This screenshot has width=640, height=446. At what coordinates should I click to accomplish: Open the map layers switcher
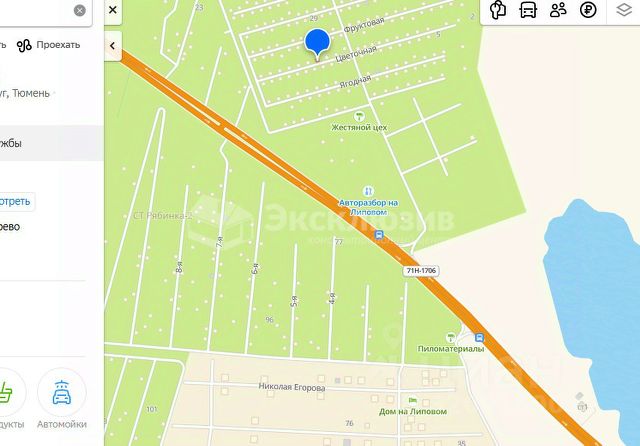[623, 10]
